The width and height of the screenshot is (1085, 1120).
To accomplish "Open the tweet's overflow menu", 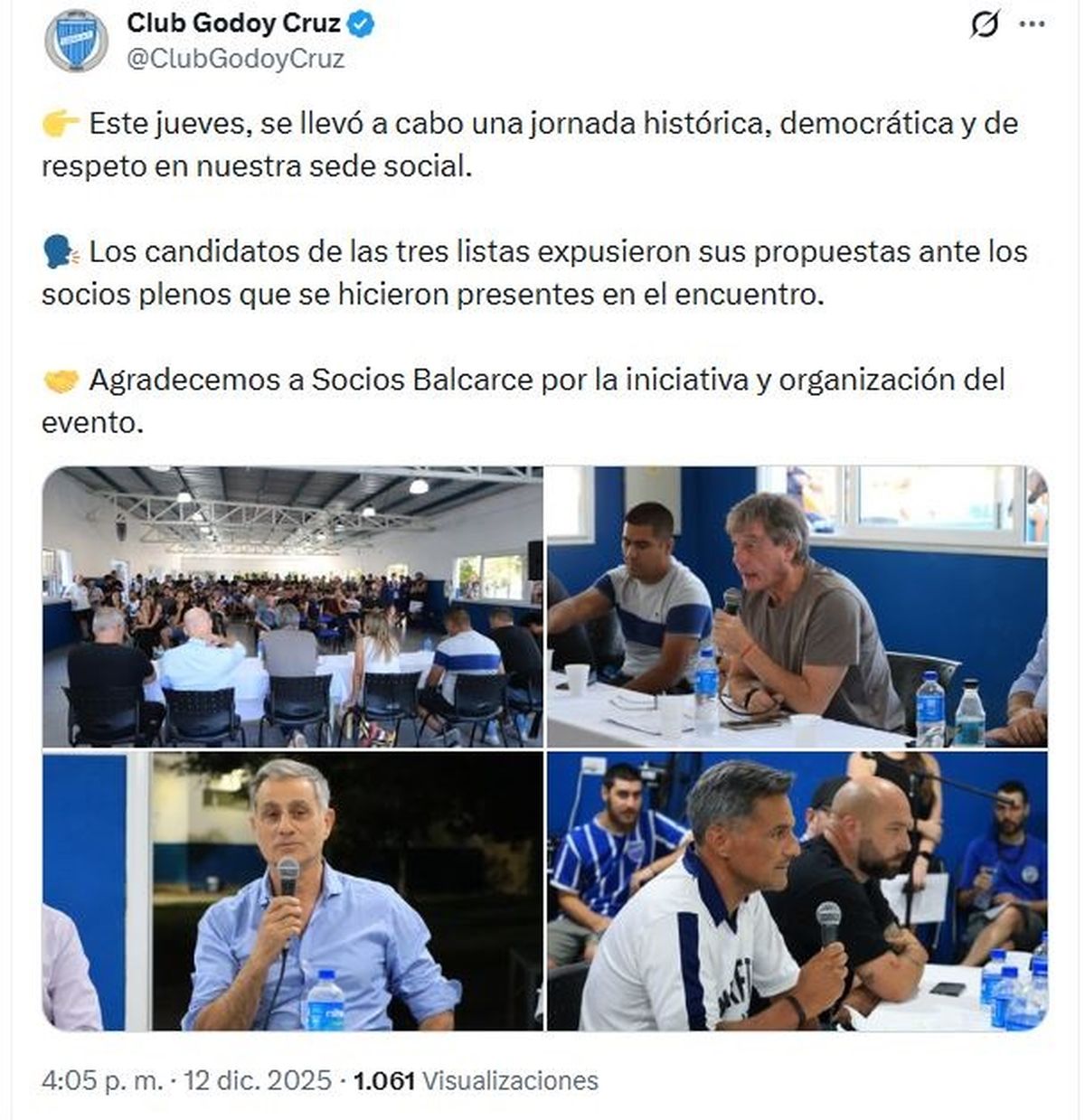I will (x=1032, y=25).
